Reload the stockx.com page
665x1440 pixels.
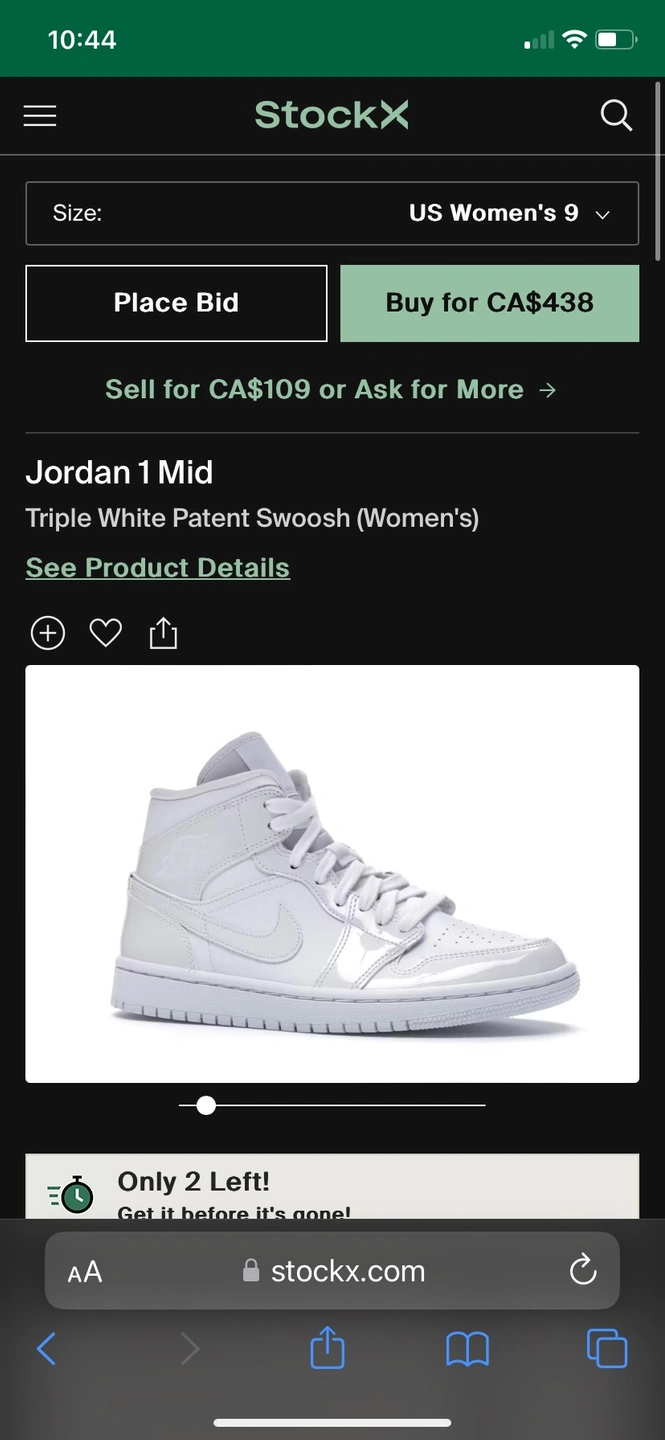pyautogui.click(x=582, y=1271)
